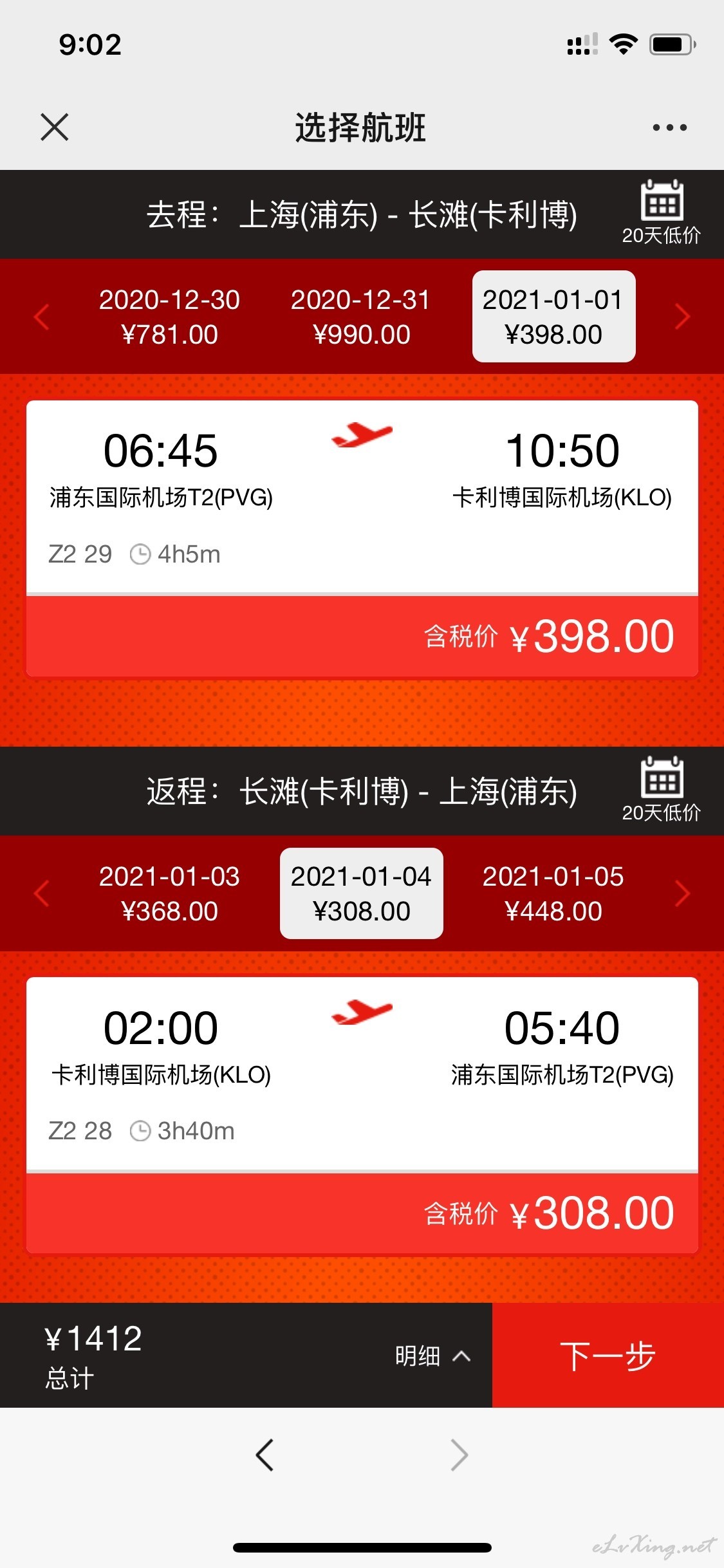Close the flight selection page
The height and width of the screenshot is (1568, 724).
[55, 127]
